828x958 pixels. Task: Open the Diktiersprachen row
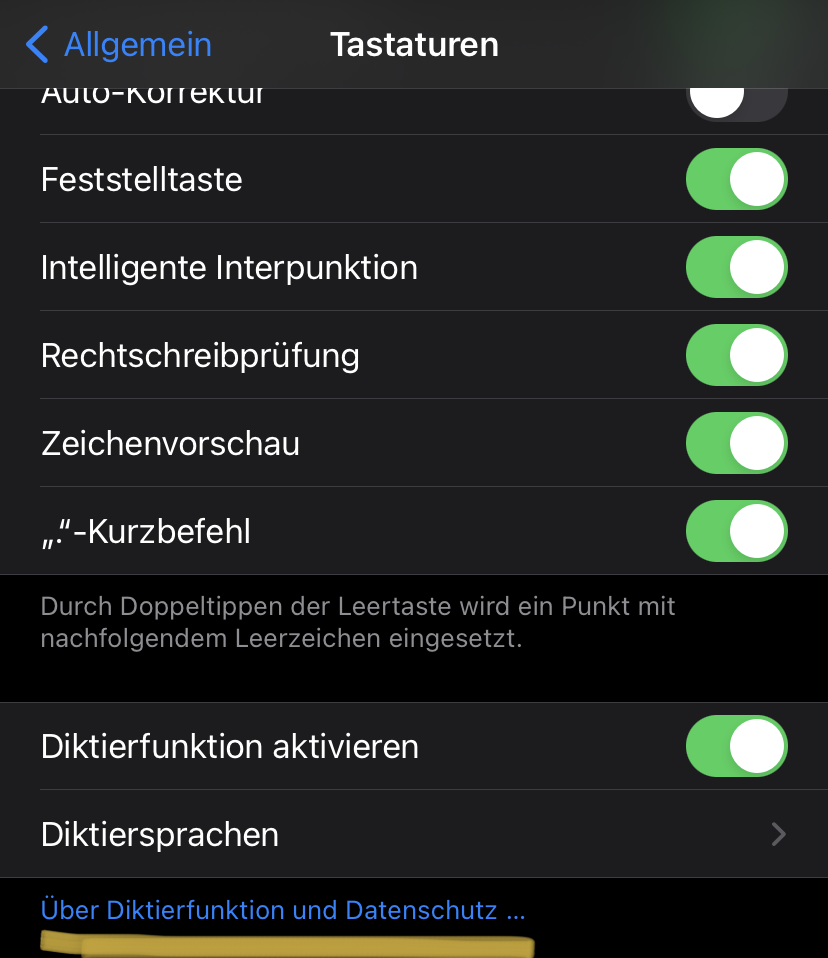tap(414, 834)
